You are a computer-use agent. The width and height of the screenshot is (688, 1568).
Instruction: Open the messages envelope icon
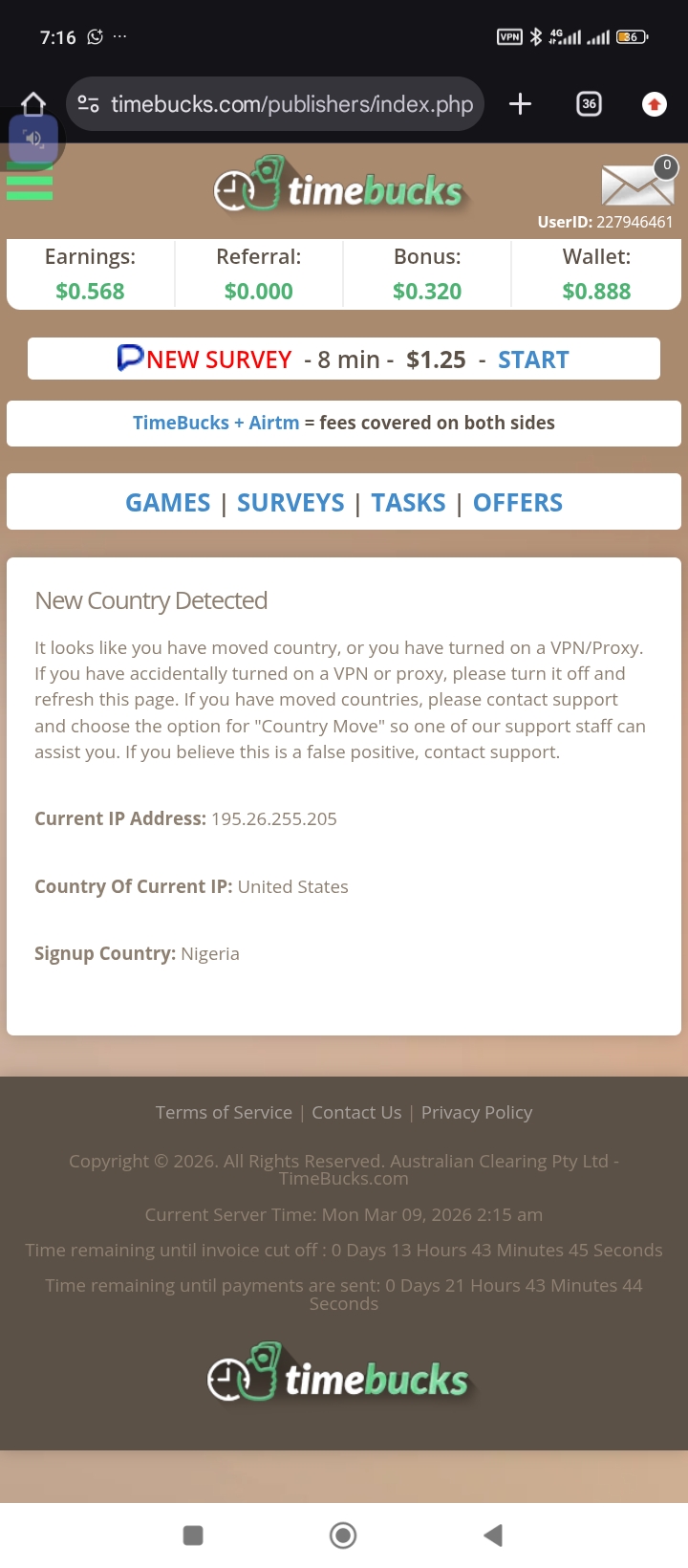pyautogui.click(x=636, y=185)
